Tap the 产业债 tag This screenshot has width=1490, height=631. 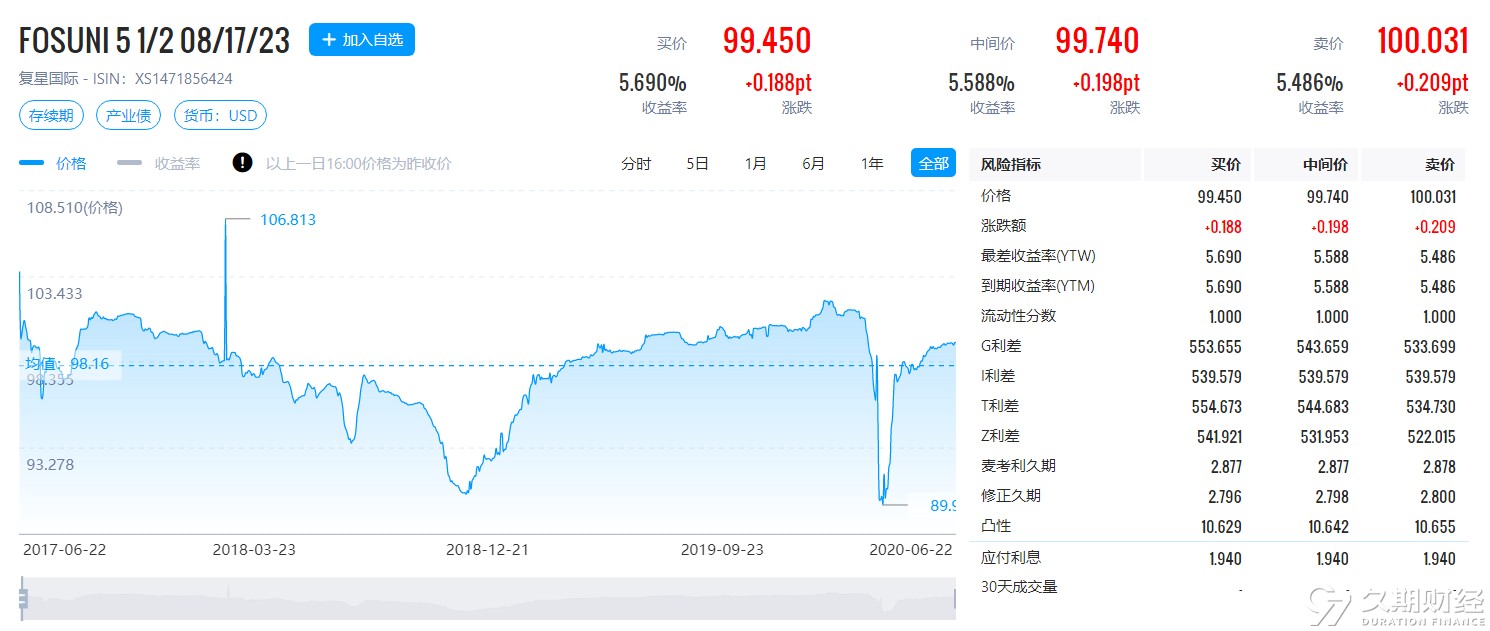128,115
